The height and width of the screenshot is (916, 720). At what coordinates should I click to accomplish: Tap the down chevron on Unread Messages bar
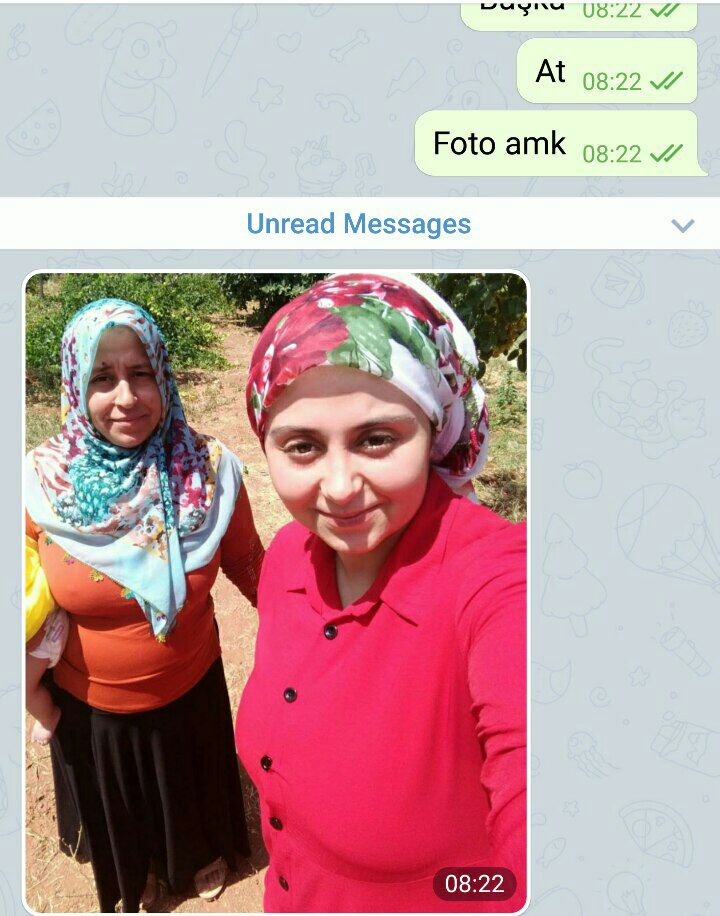pos(683,225)
